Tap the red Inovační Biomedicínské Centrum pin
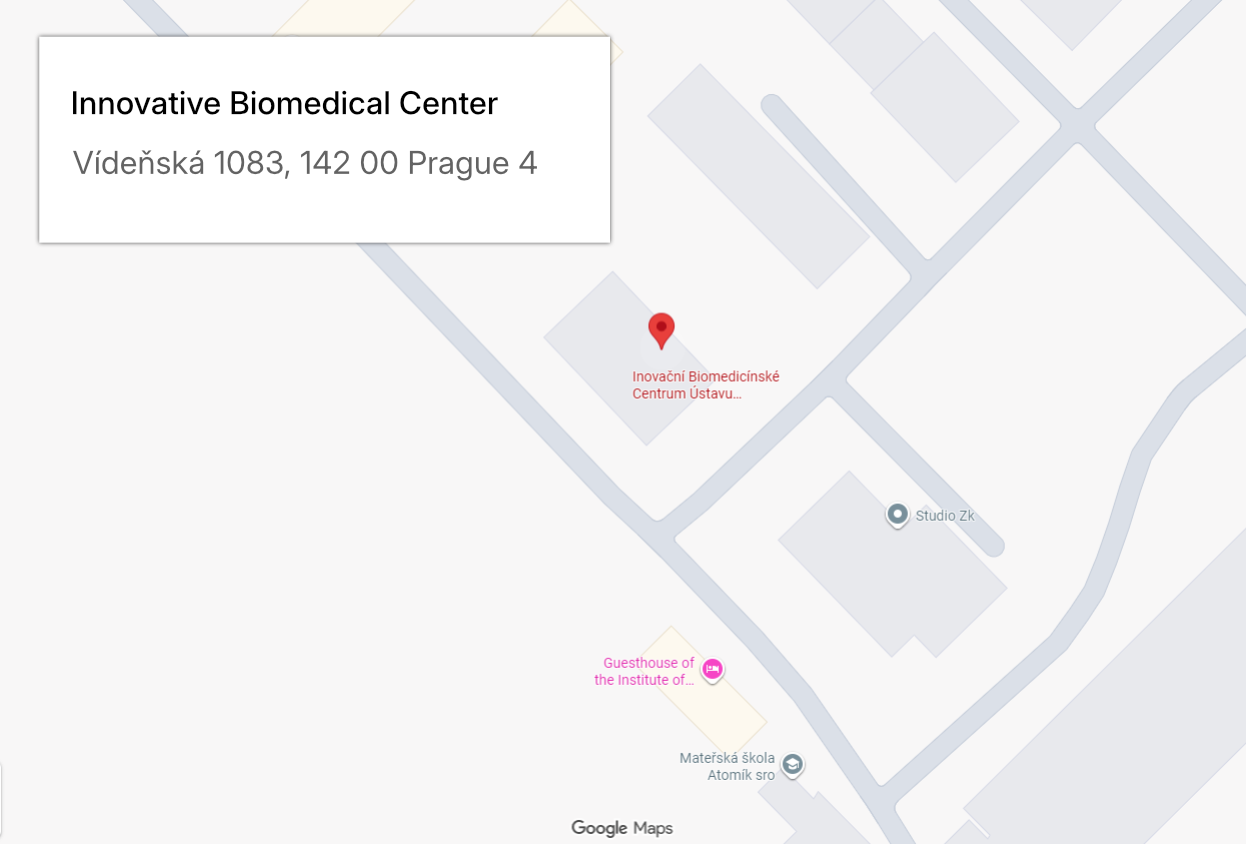The height and width of the screenshot is (844, 1246). point(661,329)
